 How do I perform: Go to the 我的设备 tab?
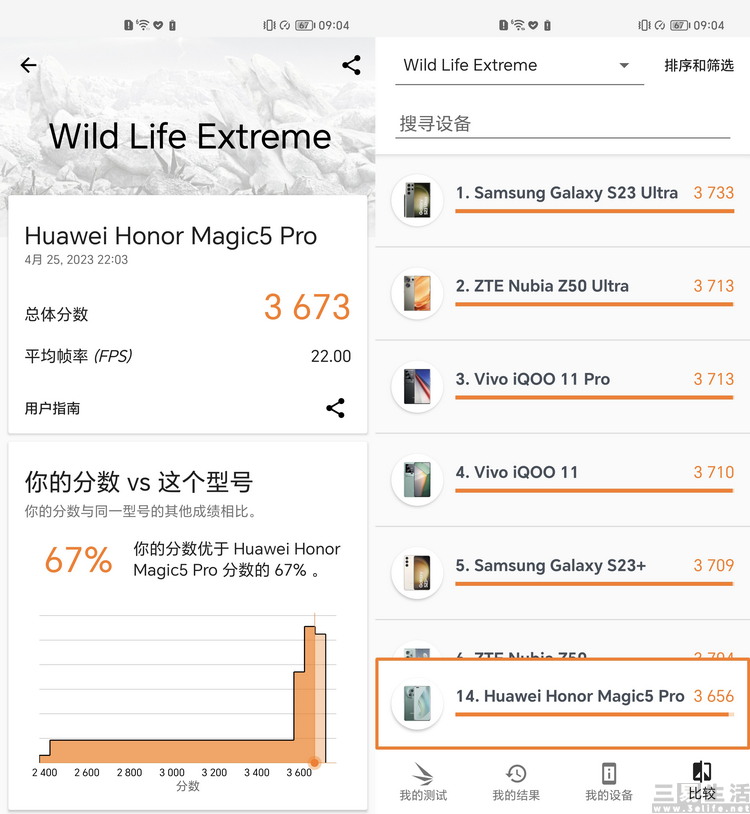point(609,782)
